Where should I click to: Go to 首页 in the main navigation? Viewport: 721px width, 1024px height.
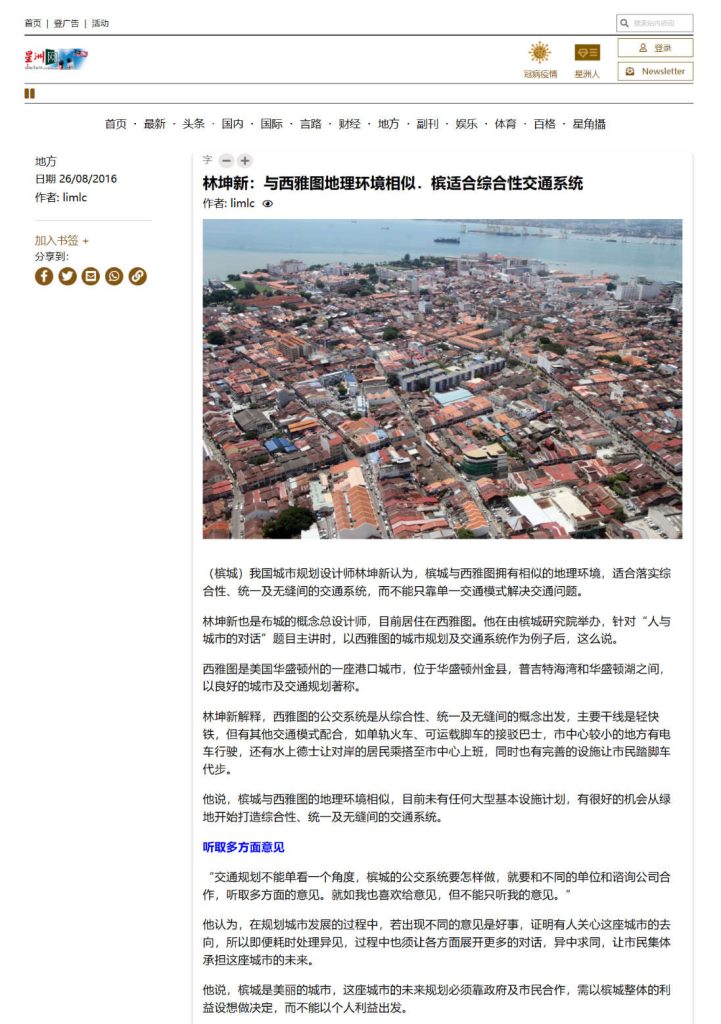(116, 124)
